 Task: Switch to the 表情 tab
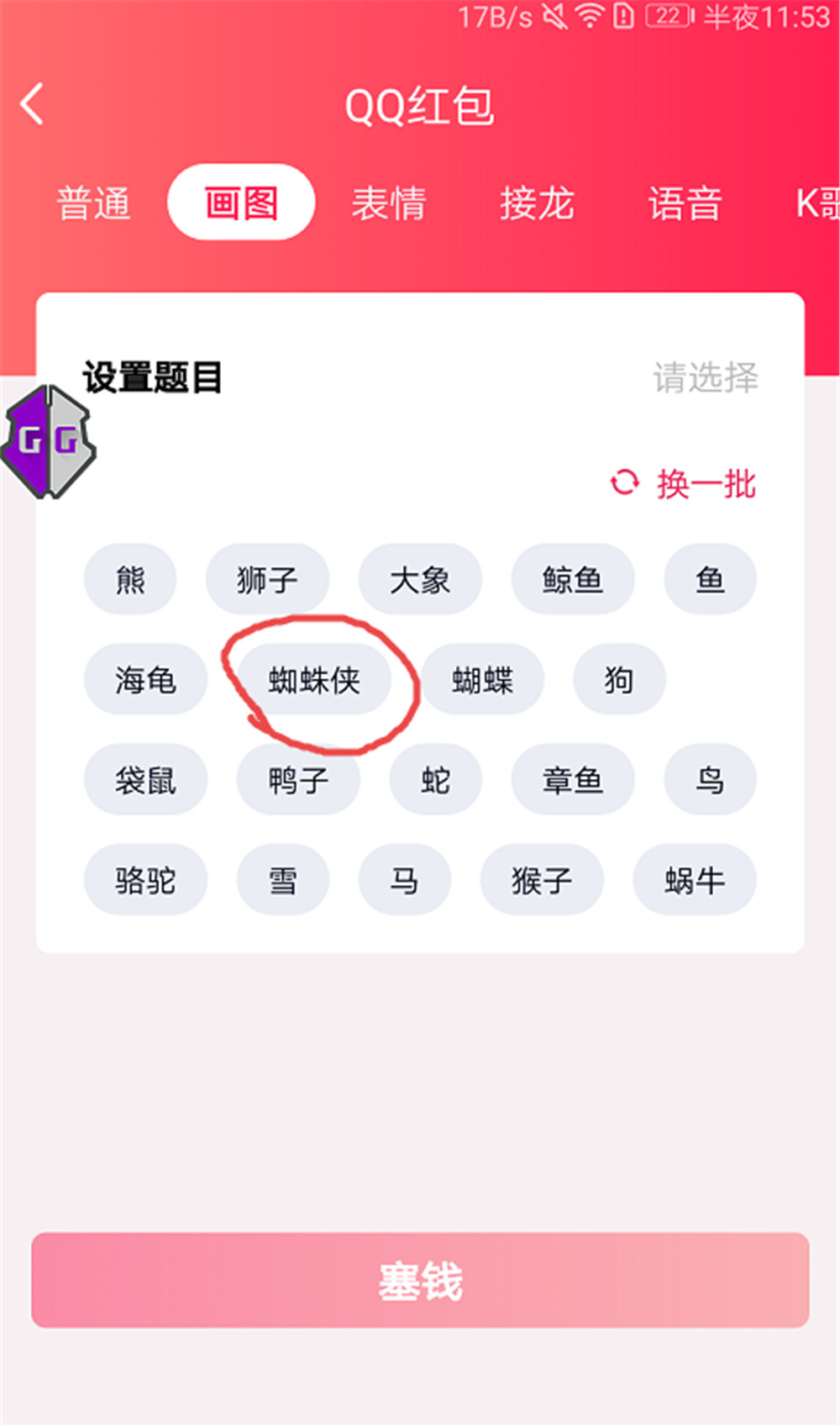pyautogui.click(x=389, y=203)
